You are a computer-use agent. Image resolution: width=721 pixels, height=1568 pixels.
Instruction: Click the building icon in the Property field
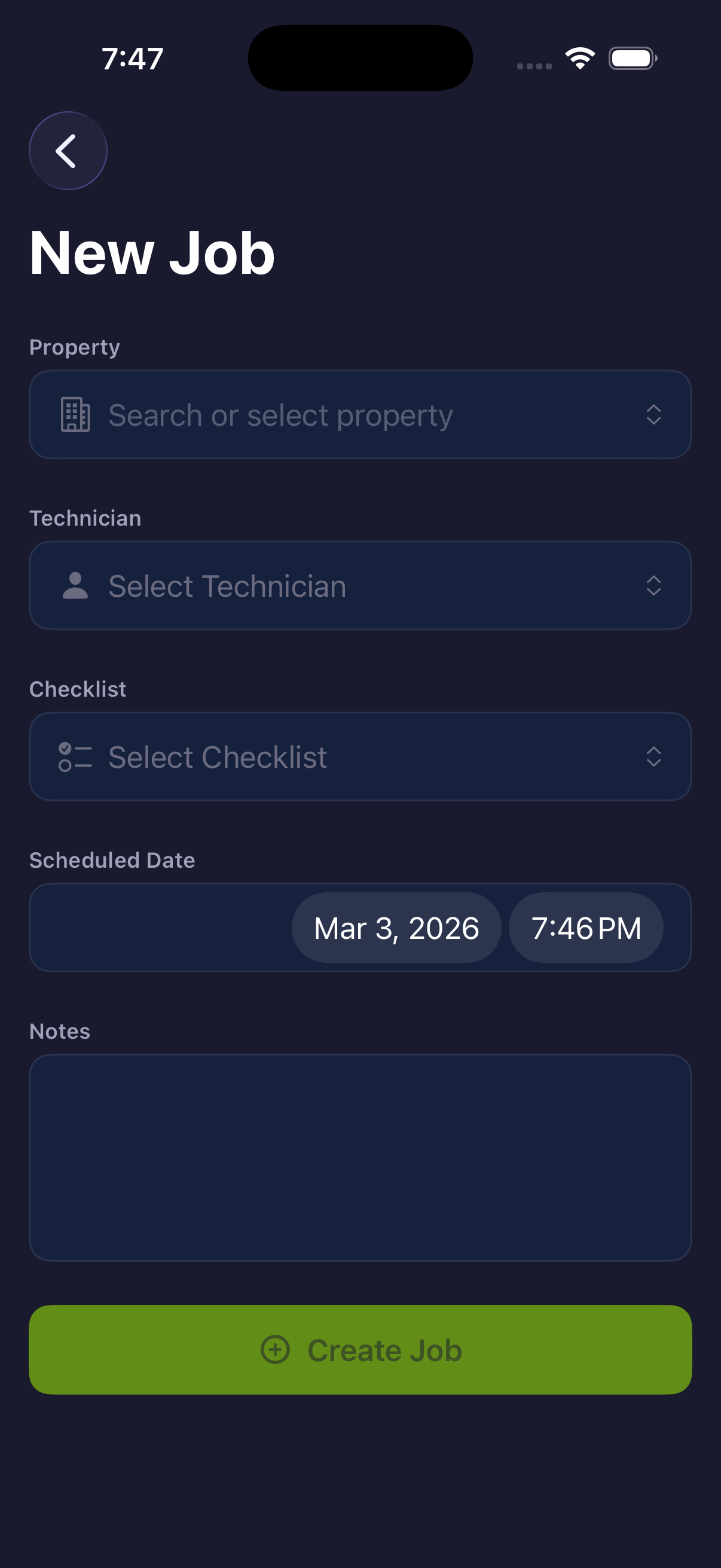pos(75,414)
